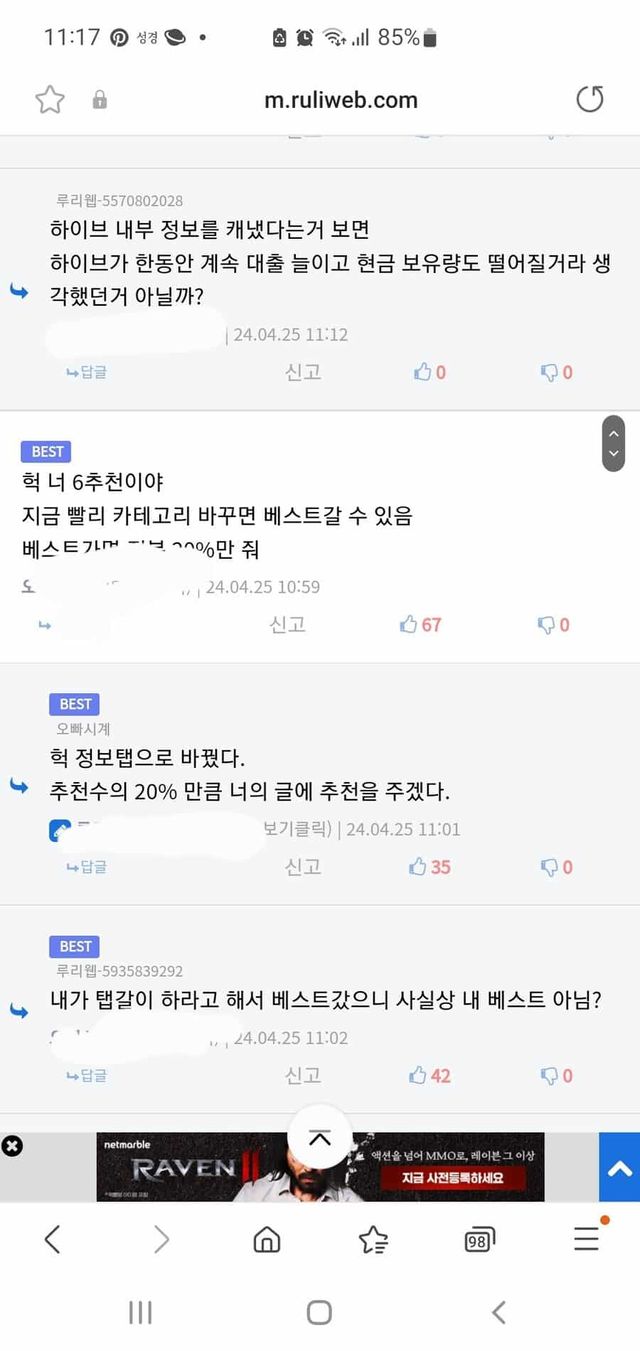Like the comment with 67 upvotes
The height and width of the screenshot is (1351, 640).
[x=420, y=624]
